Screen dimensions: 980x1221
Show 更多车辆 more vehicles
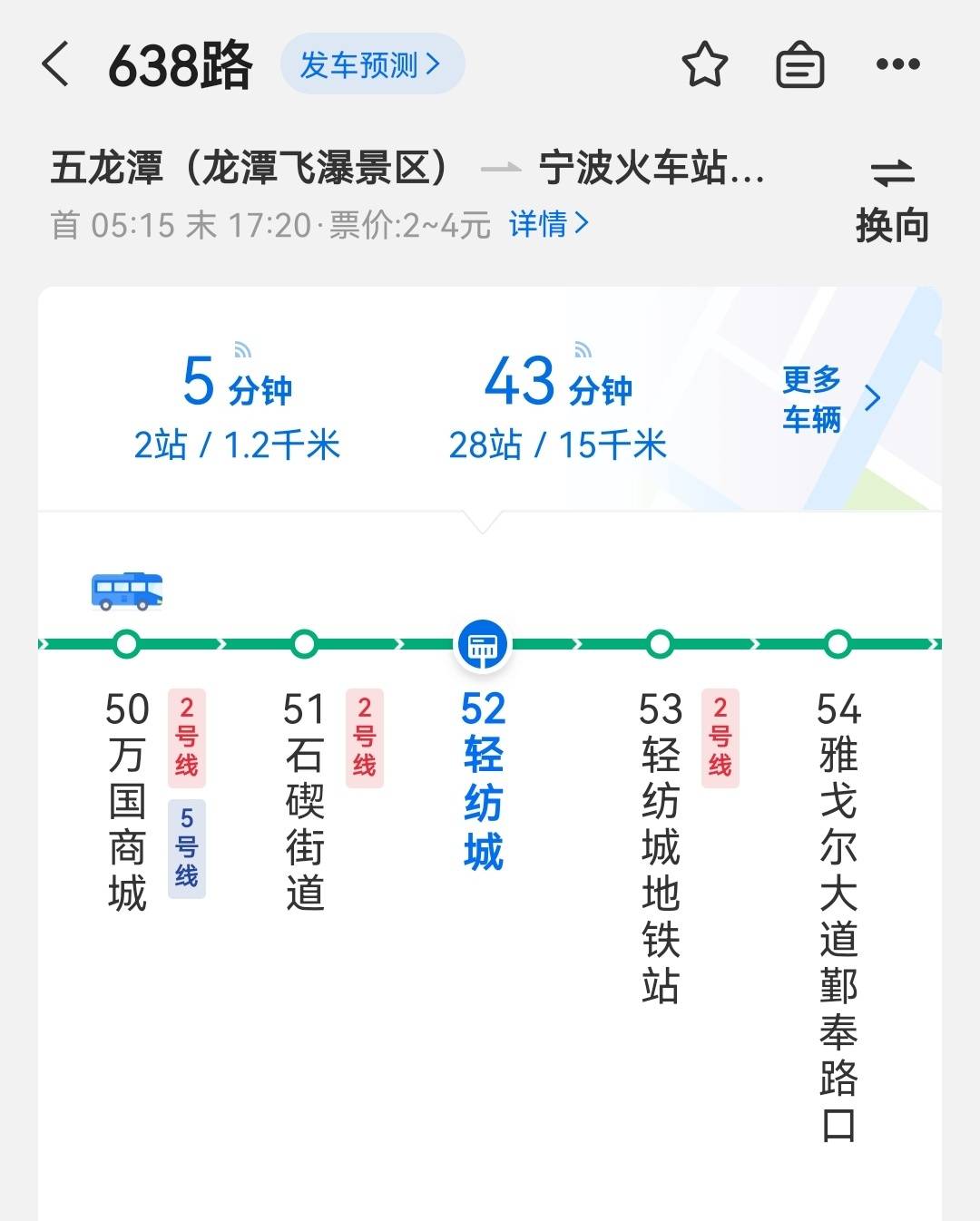point(829,399)
